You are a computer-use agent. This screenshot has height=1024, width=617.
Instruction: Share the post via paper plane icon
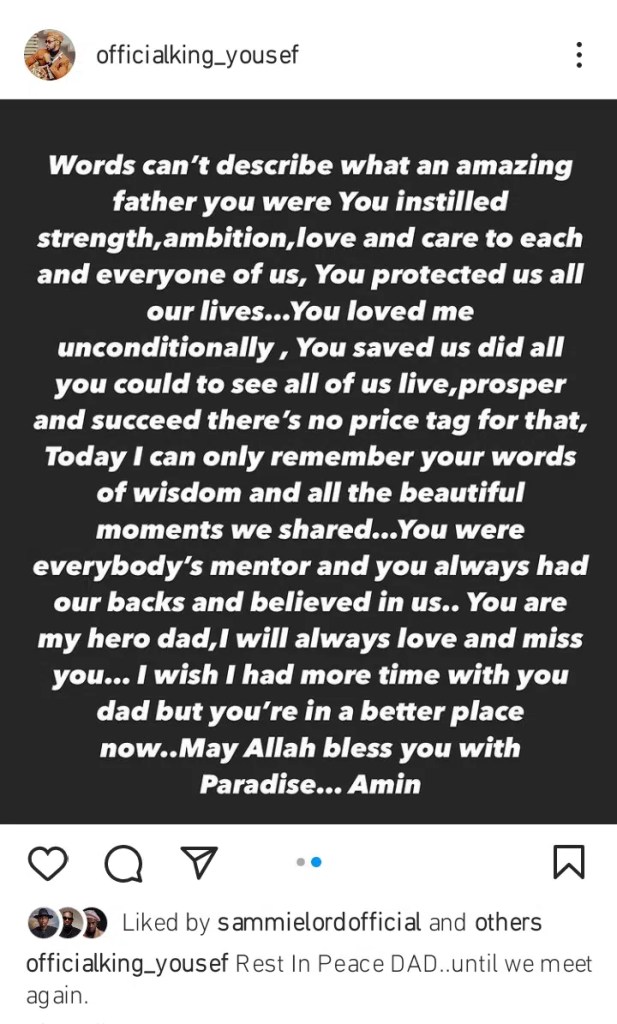[x=198, y=862]
